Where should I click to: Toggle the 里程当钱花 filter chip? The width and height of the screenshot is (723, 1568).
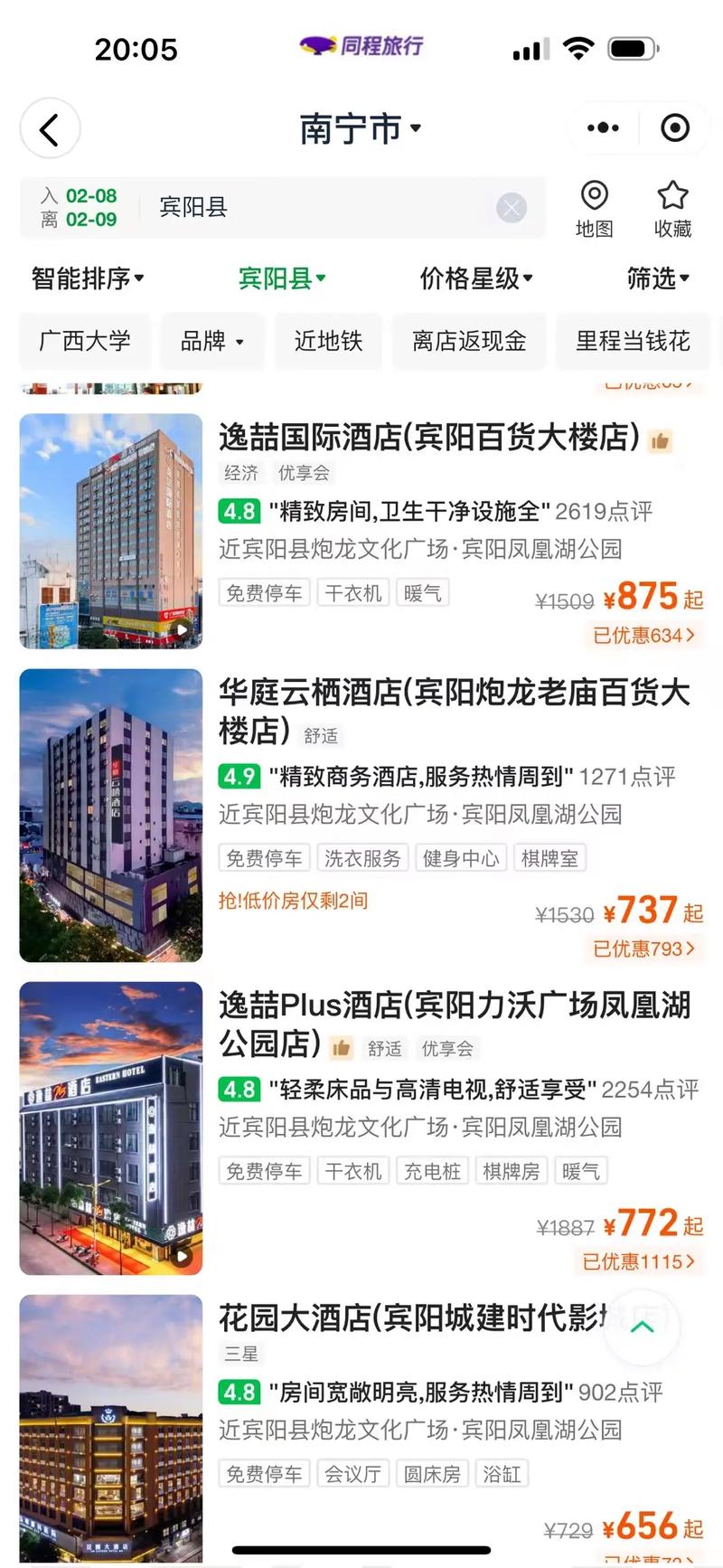tap(634, 341)
